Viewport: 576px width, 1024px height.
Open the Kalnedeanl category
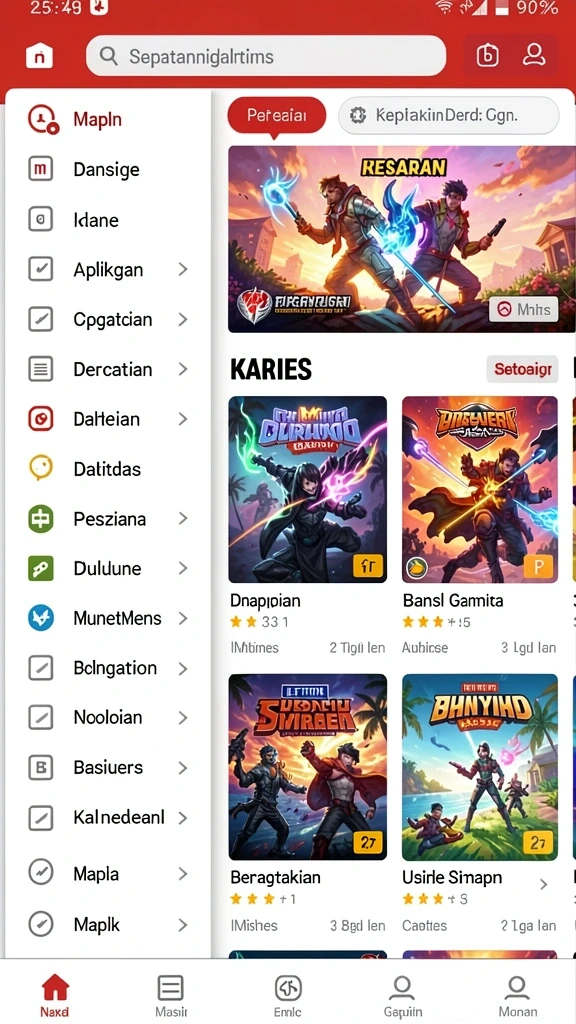point(108,817)
